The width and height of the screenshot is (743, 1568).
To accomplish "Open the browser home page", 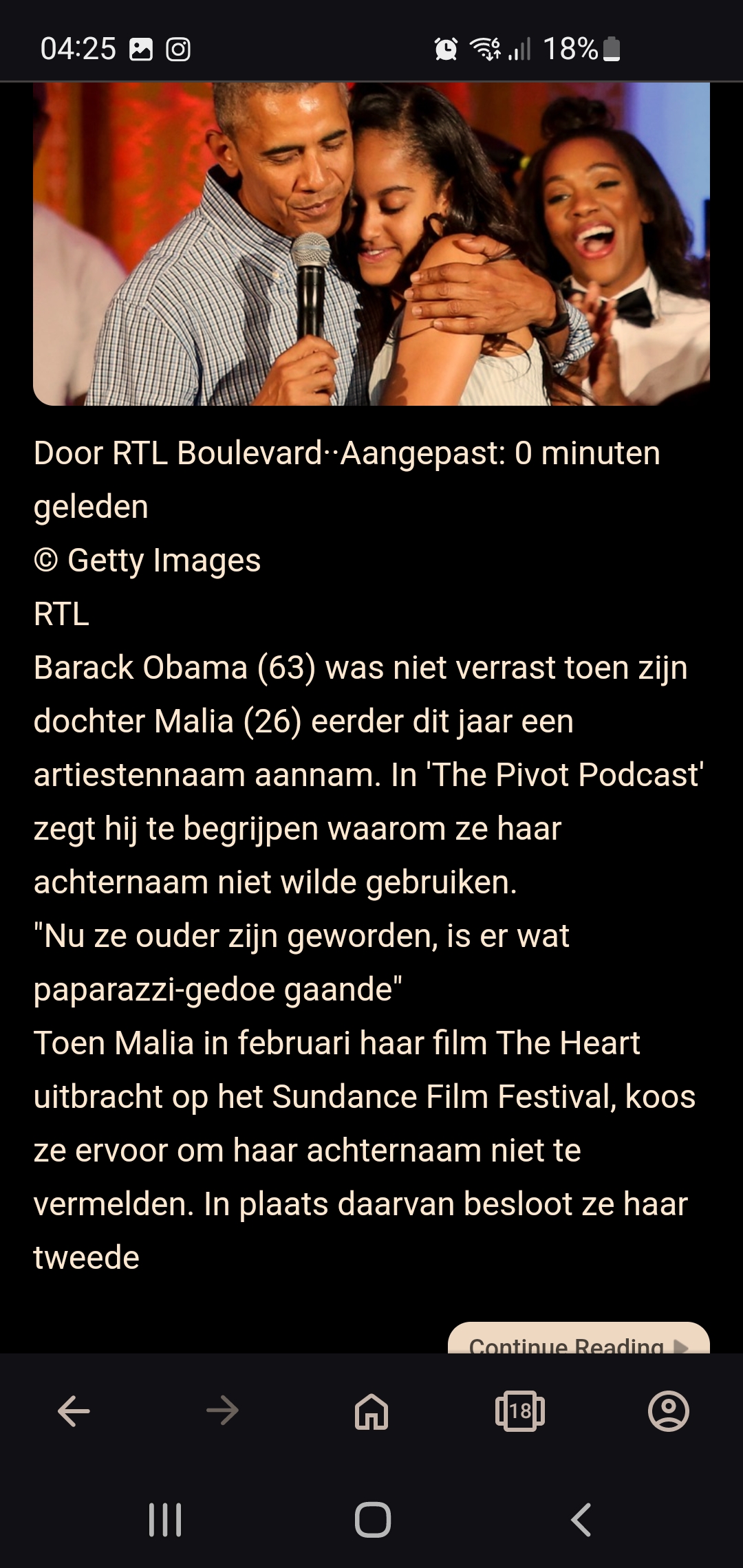I will click(371, 1412).
